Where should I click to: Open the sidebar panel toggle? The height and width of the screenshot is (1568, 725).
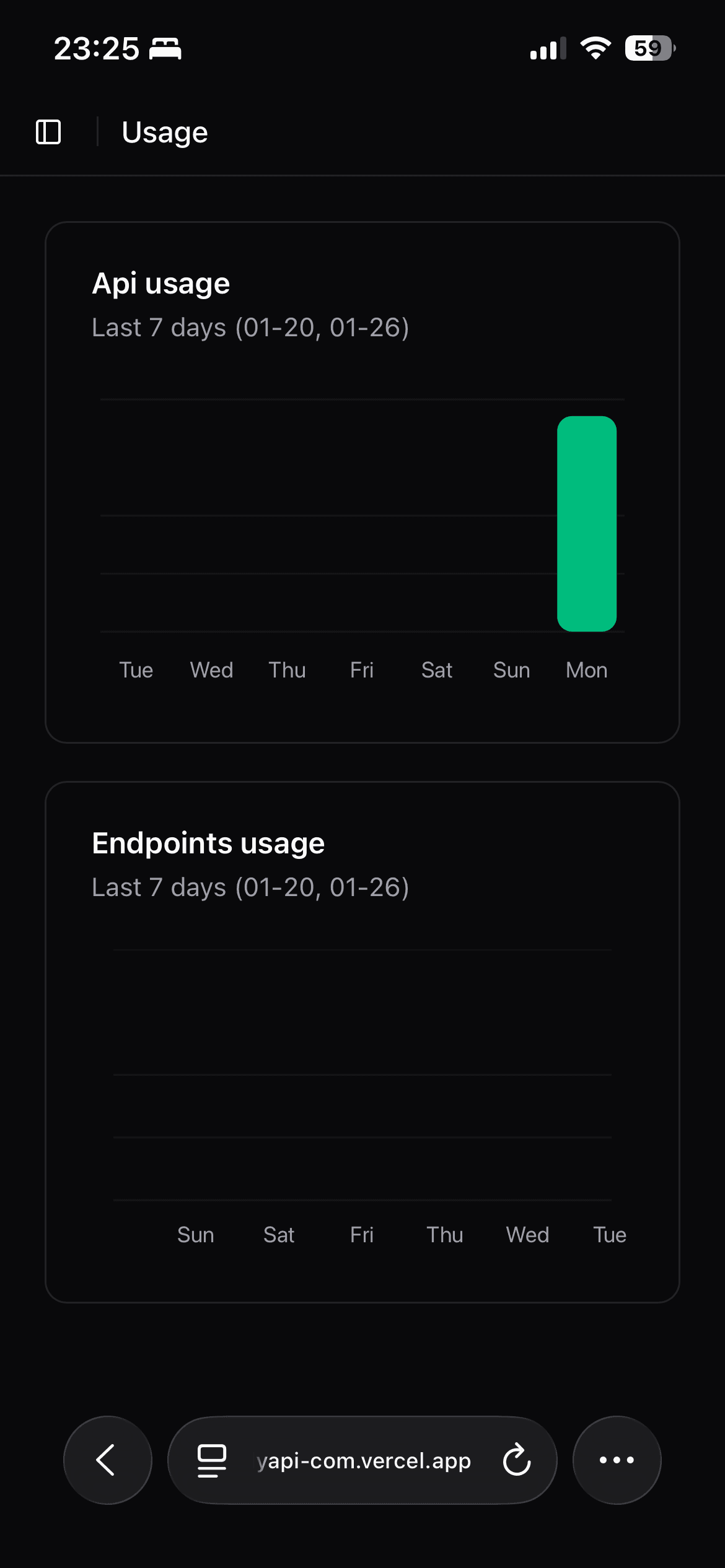(48, 132)
